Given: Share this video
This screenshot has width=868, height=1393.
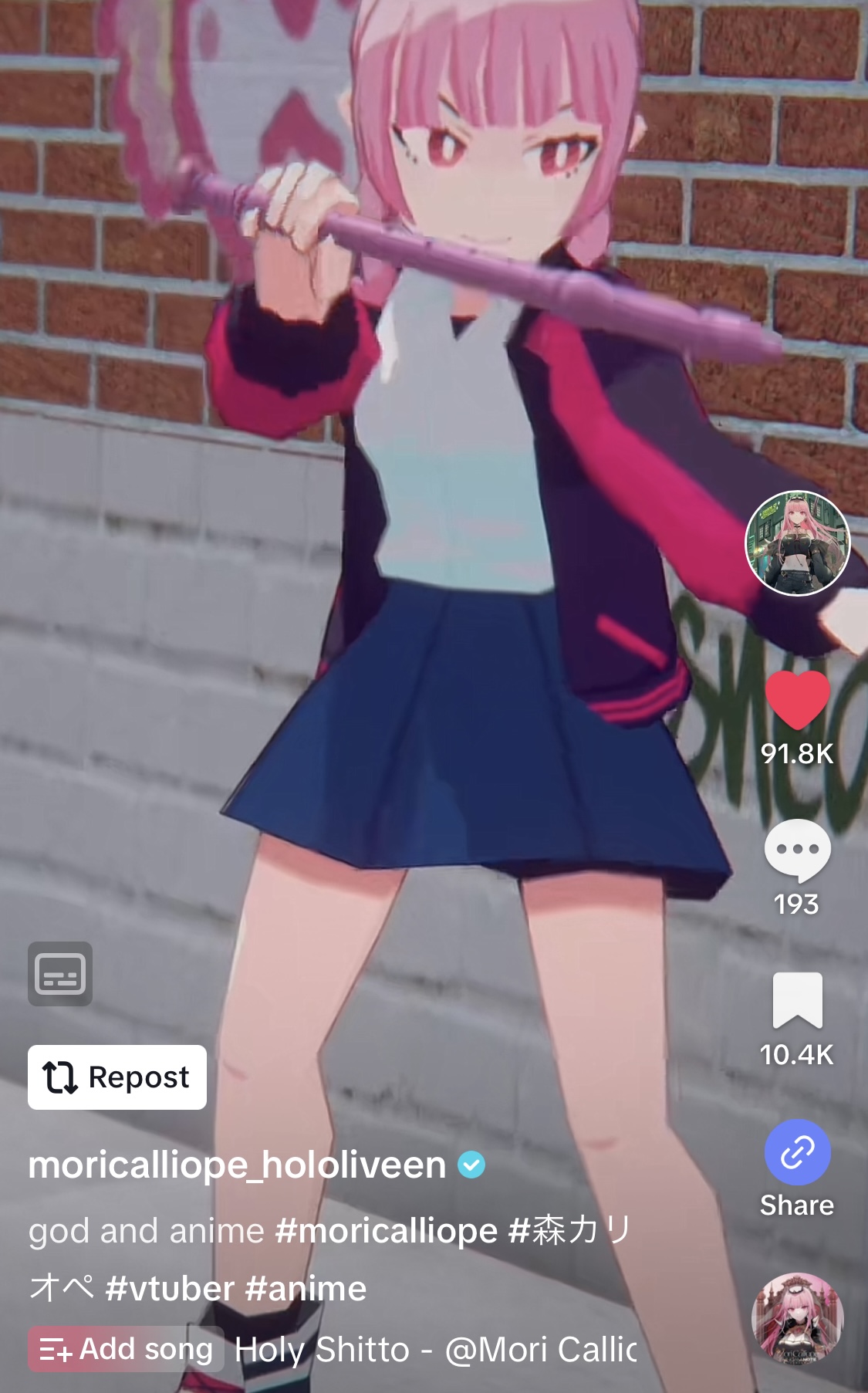Looking at the screenshot, I should point(797,1152).
